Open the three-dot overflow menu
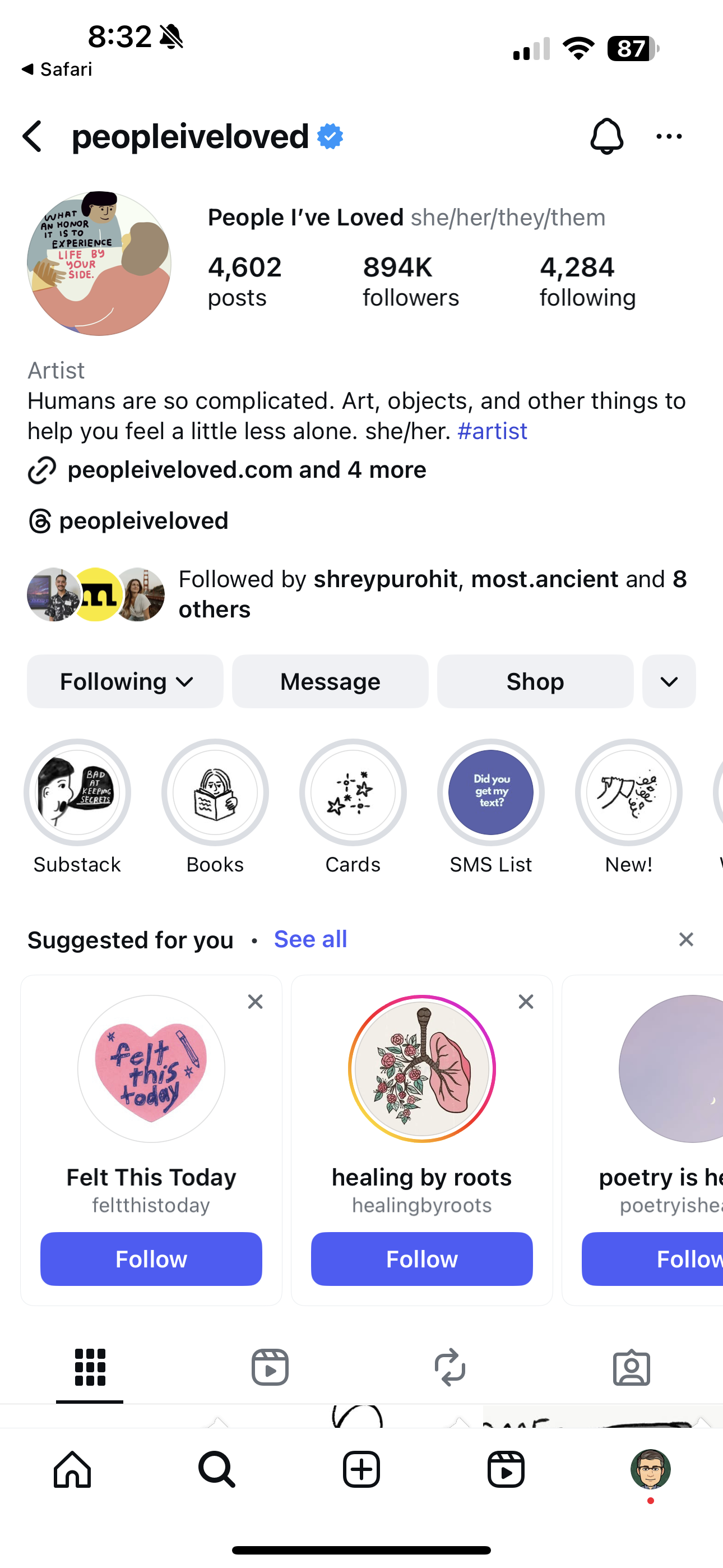This screenshot has height=1568, width=723. tap(669, 136)
